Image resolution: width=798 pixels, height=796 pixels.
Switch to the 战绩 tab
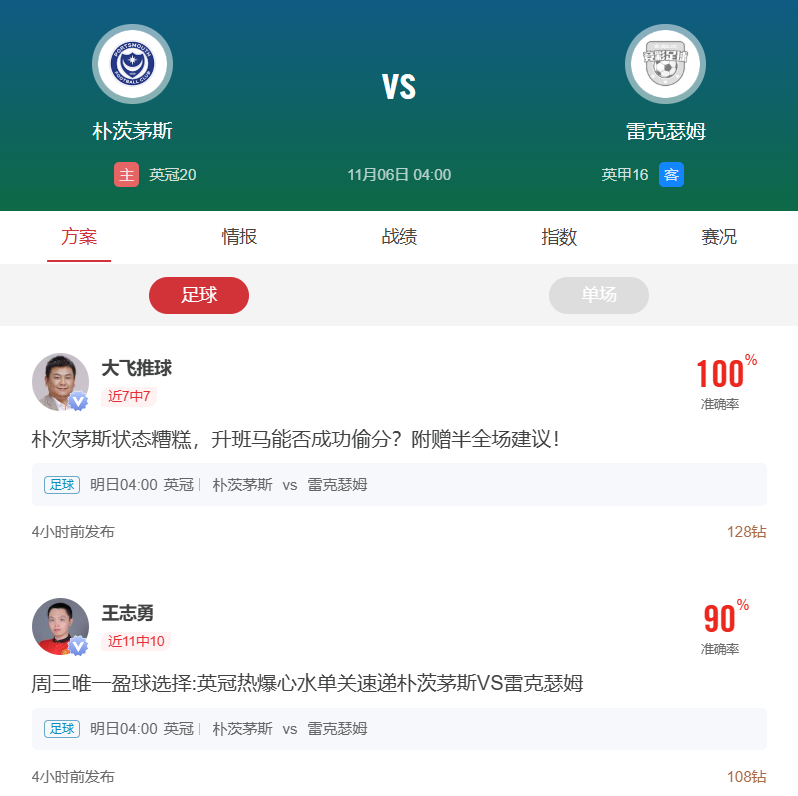click(x=399, y=237)
